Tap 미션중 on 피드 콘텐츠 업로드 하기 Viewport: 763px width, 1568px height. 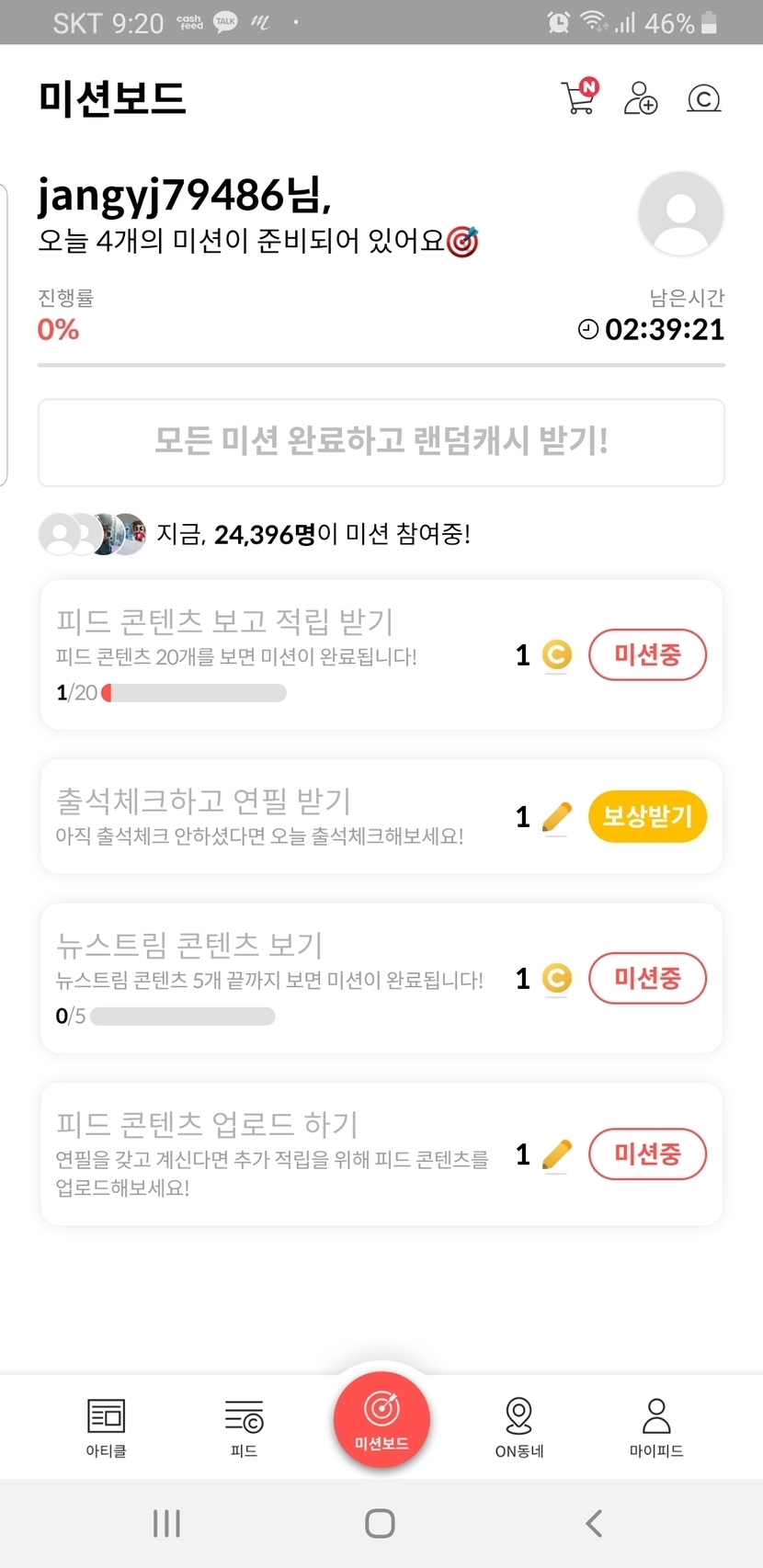pyautogui.click(x=648, y=1153)
